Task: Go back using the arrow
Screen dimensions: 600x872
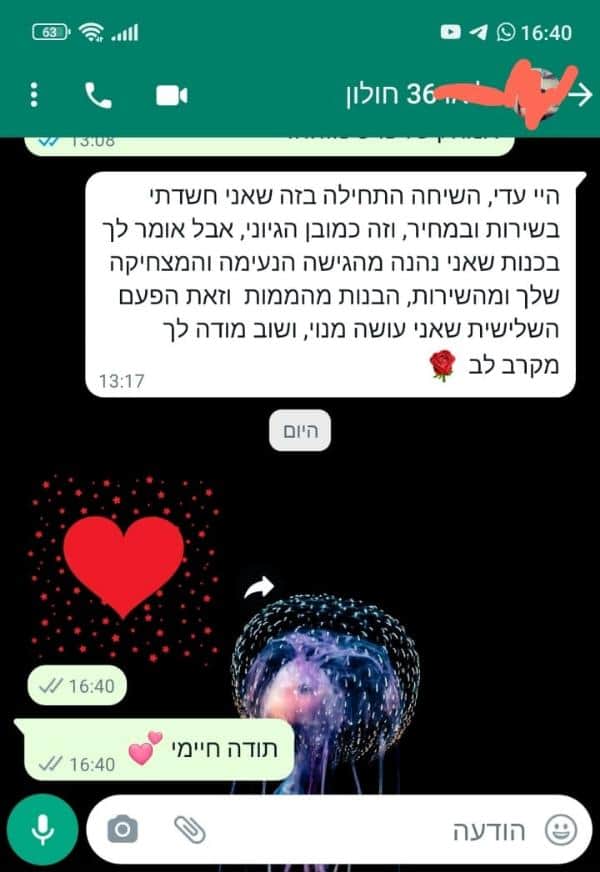Action: 580,94
